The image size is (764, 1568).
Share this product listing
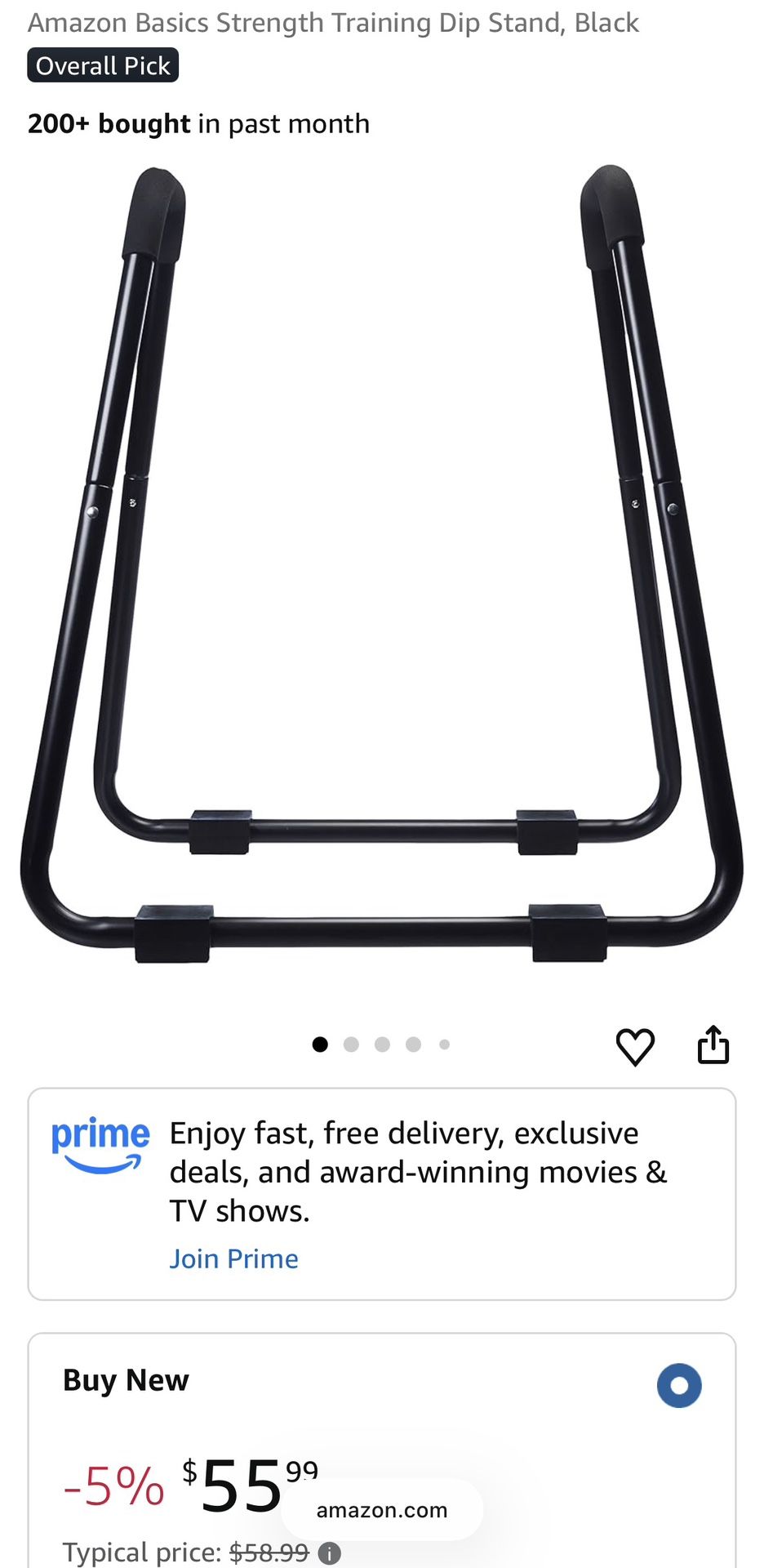tap(713, 1045)
